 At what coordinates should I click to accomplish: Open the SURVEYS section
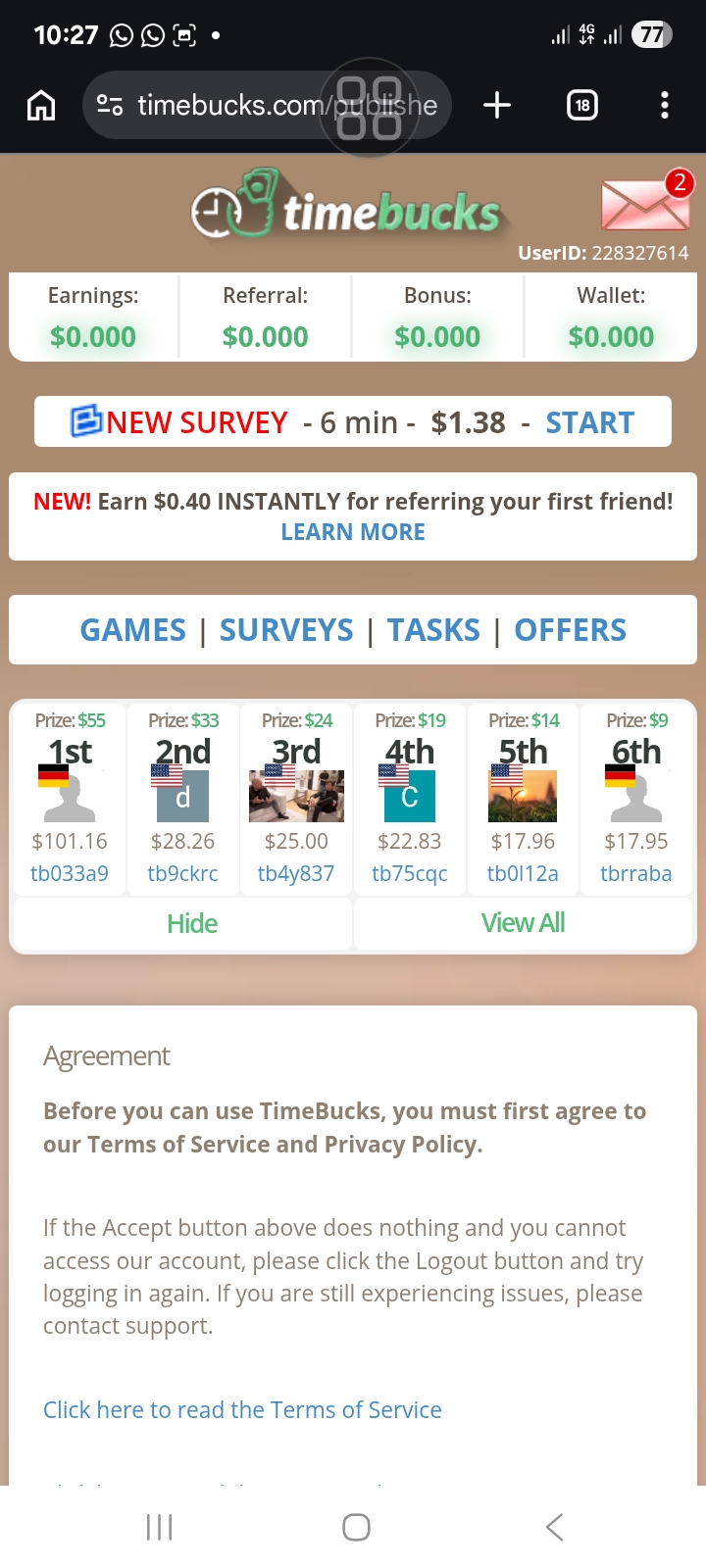(x=286, y=630)
